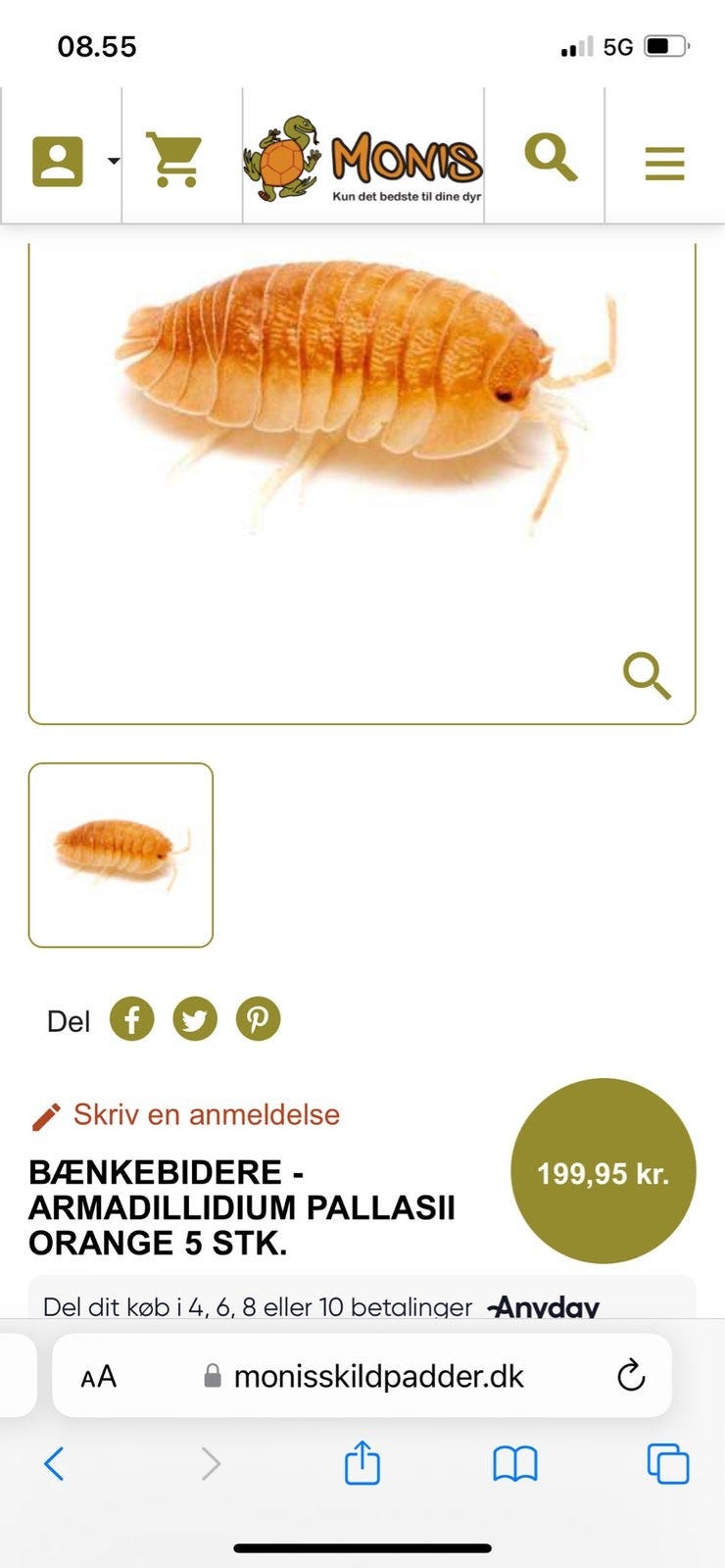Share the product on Twitter
This screenshot has width=725, height=1568.
click(195, 1019)
